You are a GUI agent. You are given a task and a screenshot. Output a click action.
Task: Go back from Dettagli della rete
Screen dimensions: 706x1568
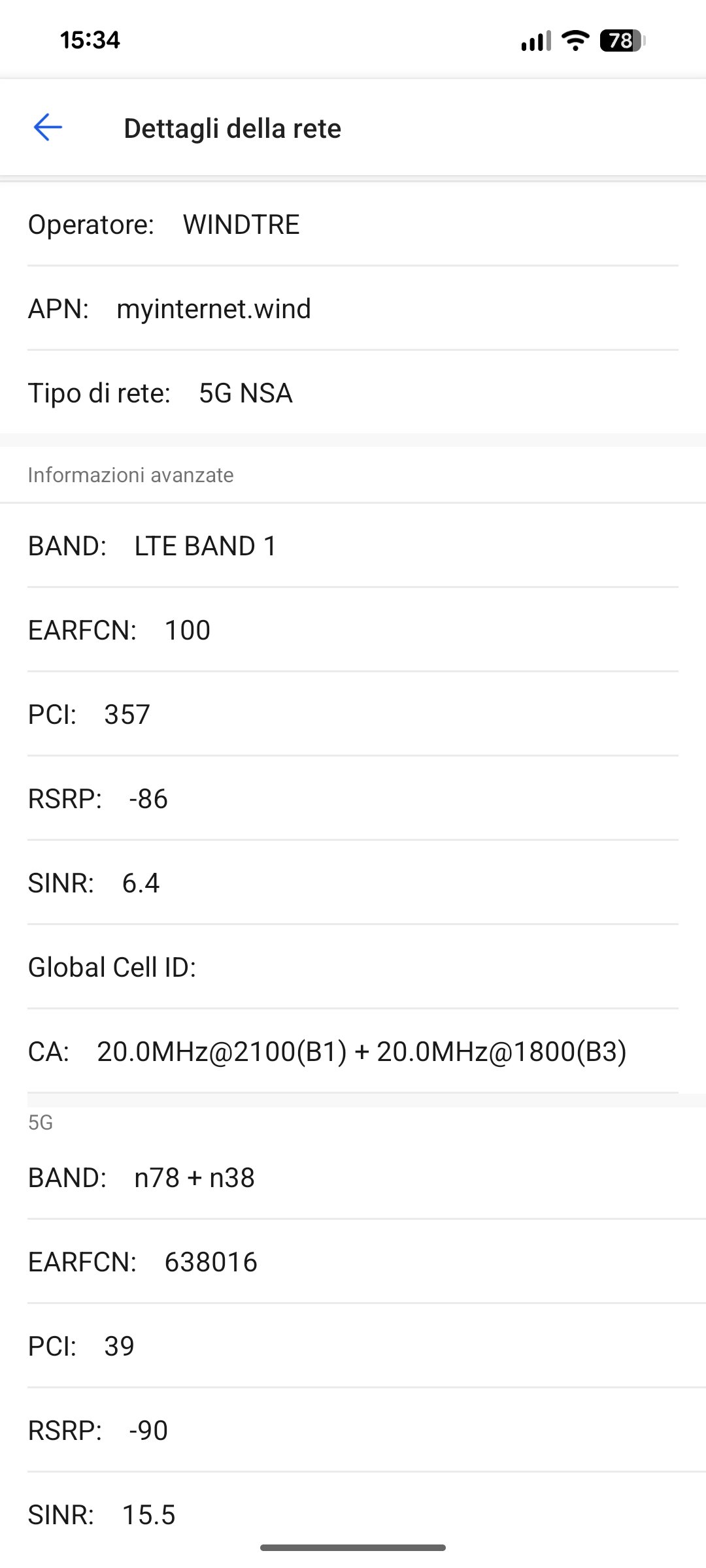pos(48,127)
